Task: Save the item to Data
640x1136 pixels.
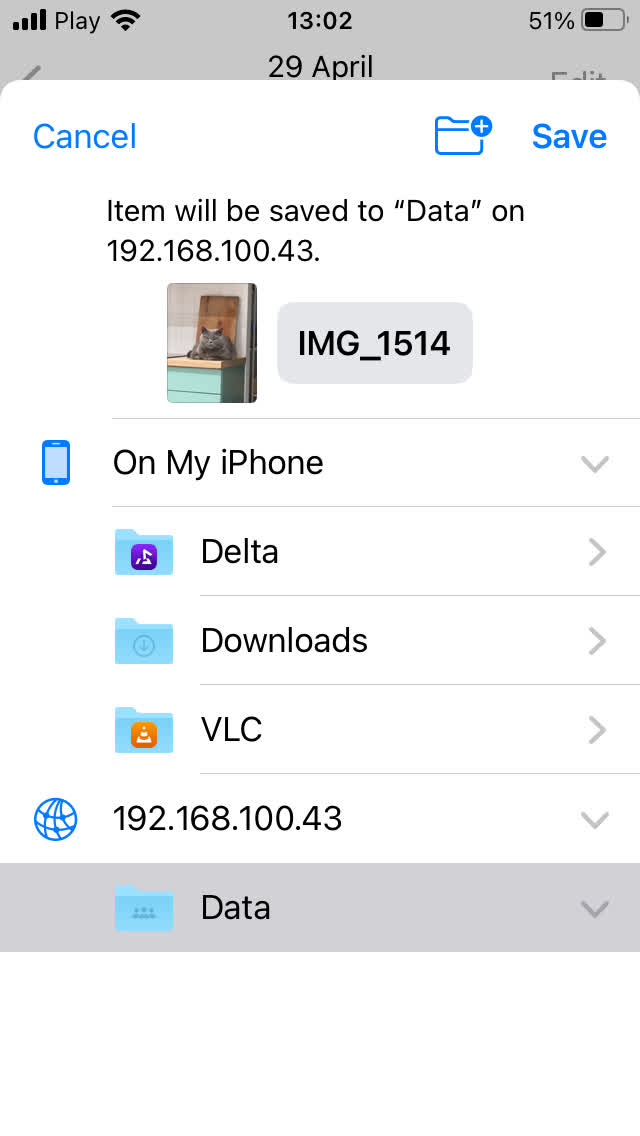Action: 568,136
